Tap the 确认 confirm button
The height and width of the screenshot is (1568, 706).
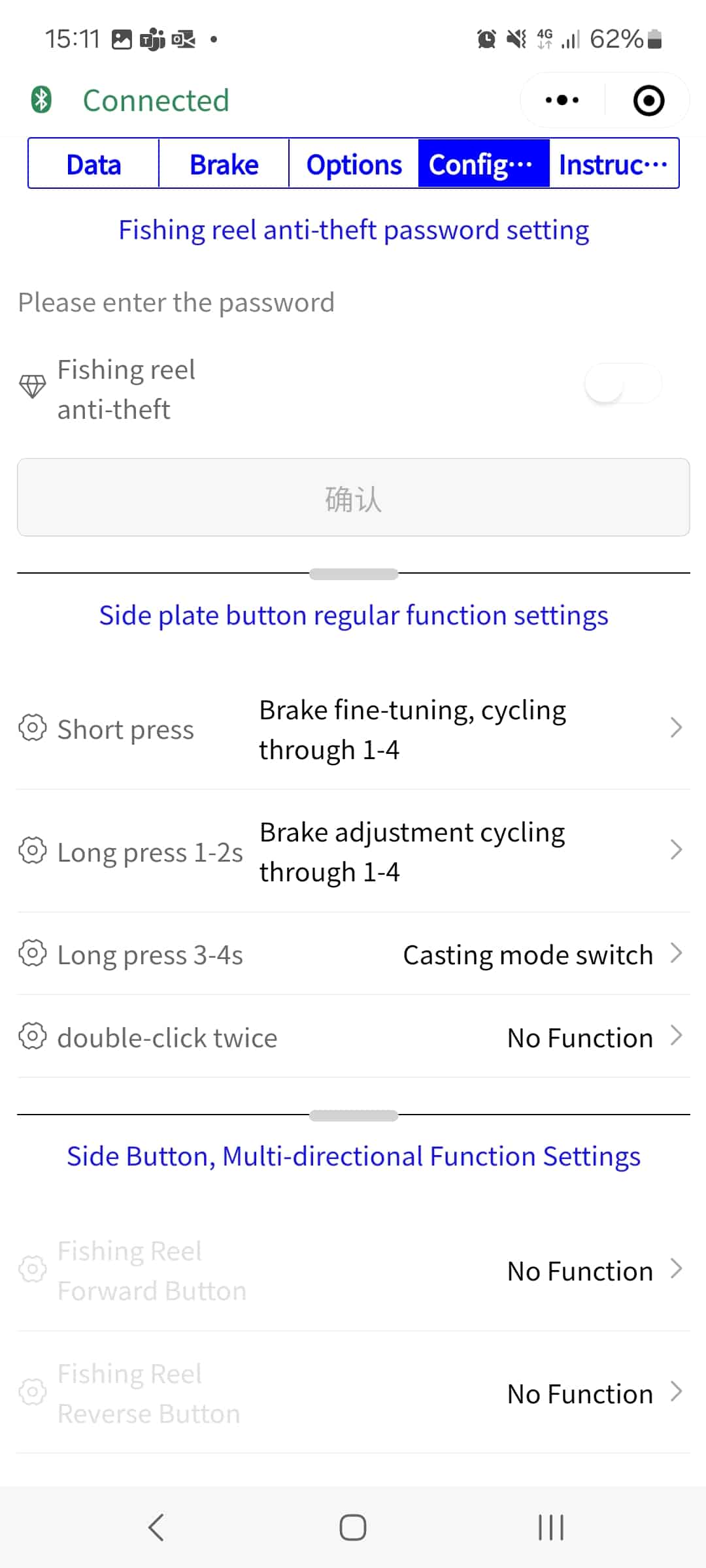(x=353, y=497)
